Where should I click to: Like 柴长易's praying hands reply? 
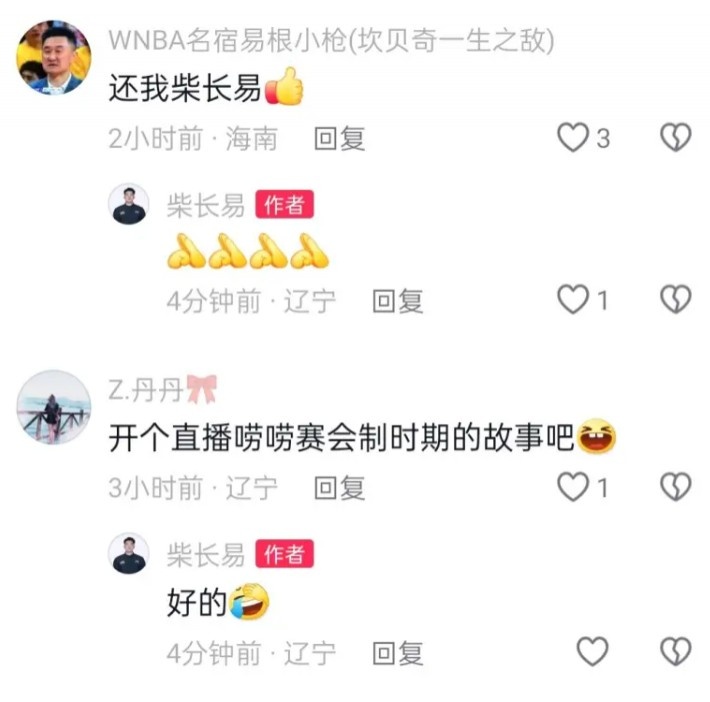click(573, 299)
